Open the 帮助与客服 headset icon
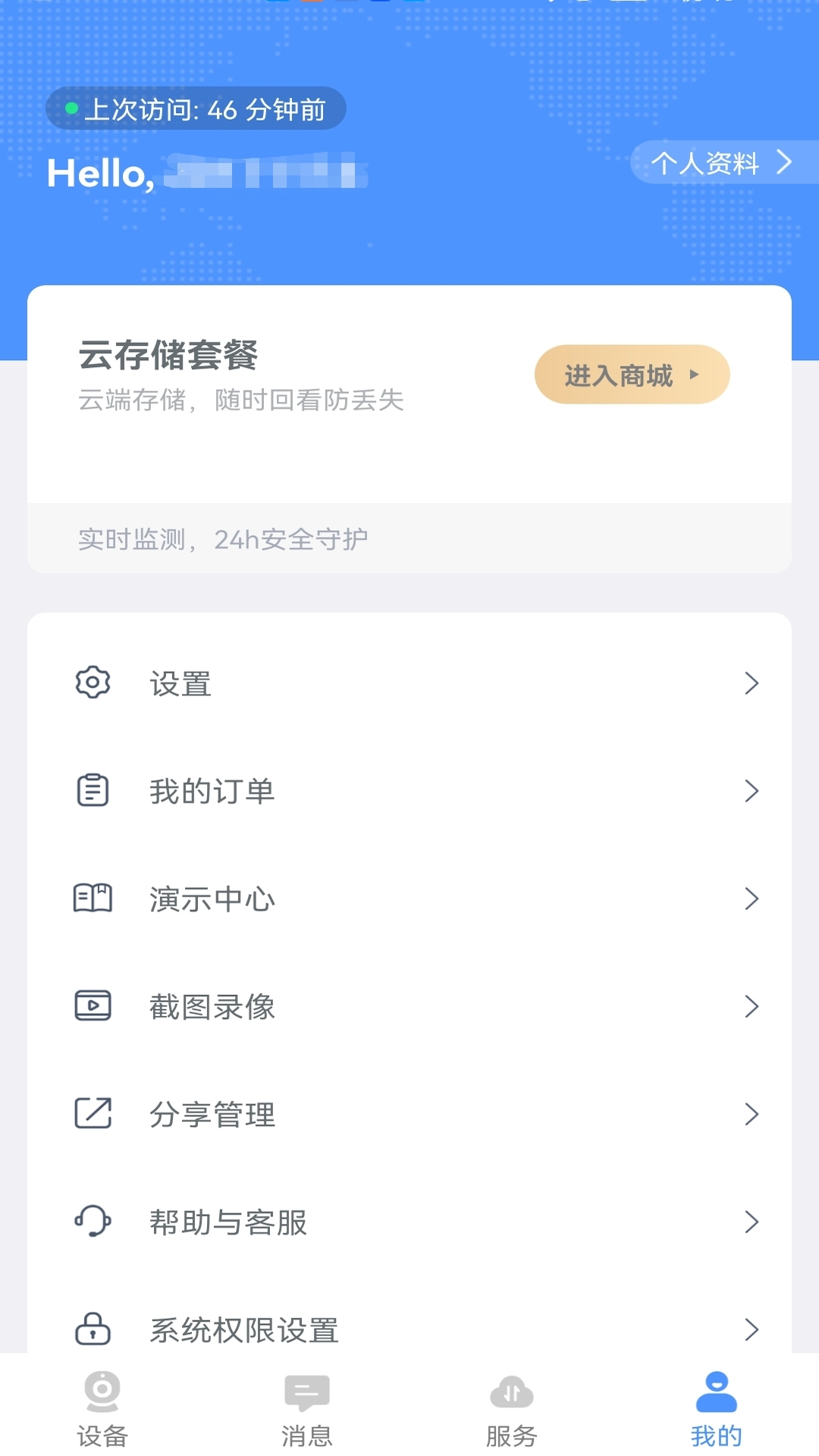The height and width of the screenshot is (1456, 819). [x=92, y=1222]
